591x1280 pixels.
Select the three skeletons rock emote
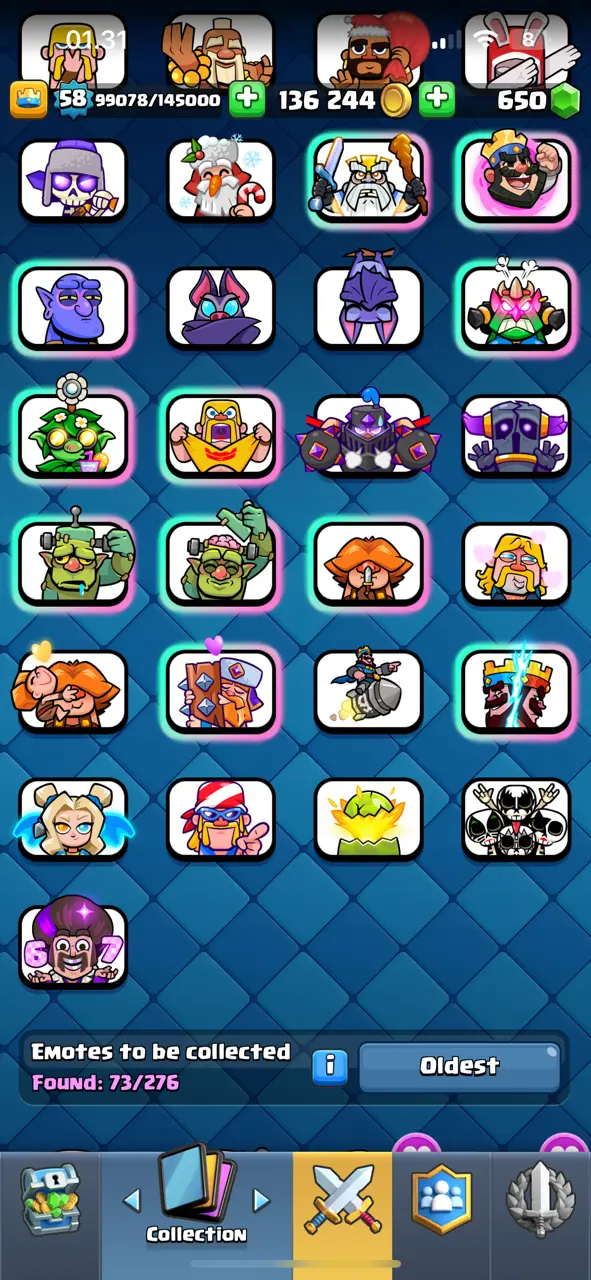pos(516,819)
